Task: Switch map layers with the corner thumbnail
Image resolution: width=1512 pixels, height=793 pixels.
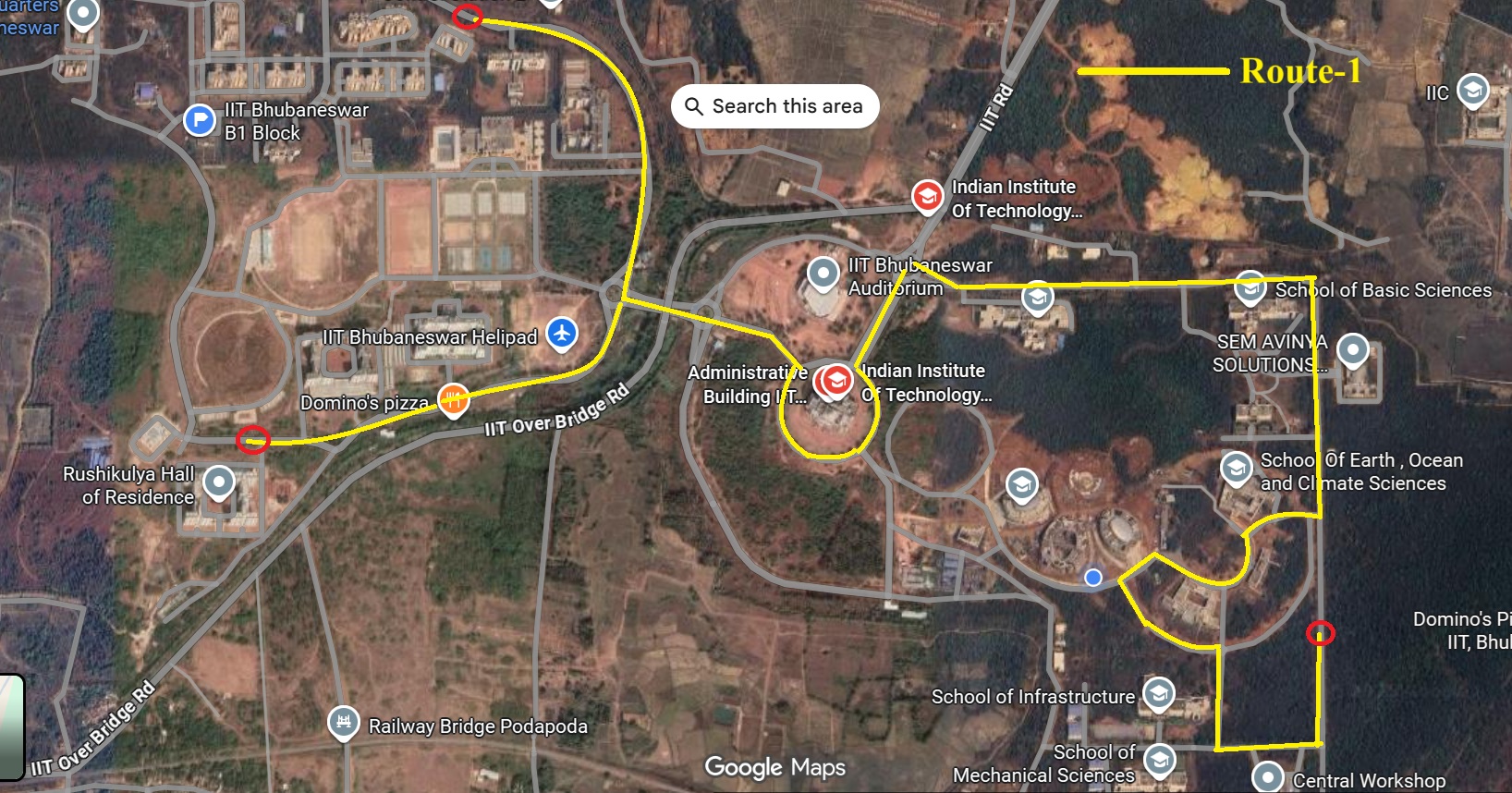Action: pos(11,727)
